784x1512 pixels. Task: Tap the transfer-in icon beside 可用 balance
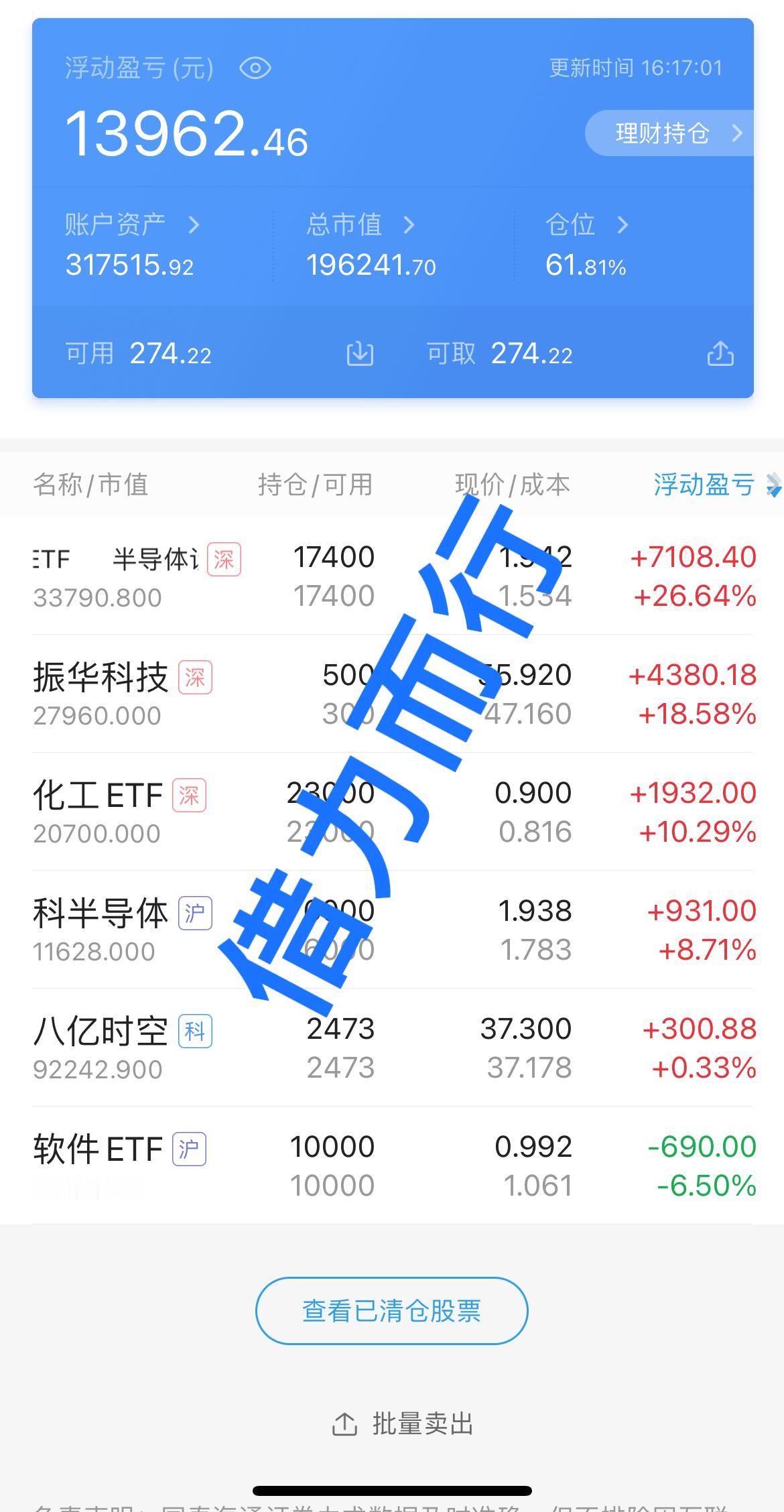point(359,353)
